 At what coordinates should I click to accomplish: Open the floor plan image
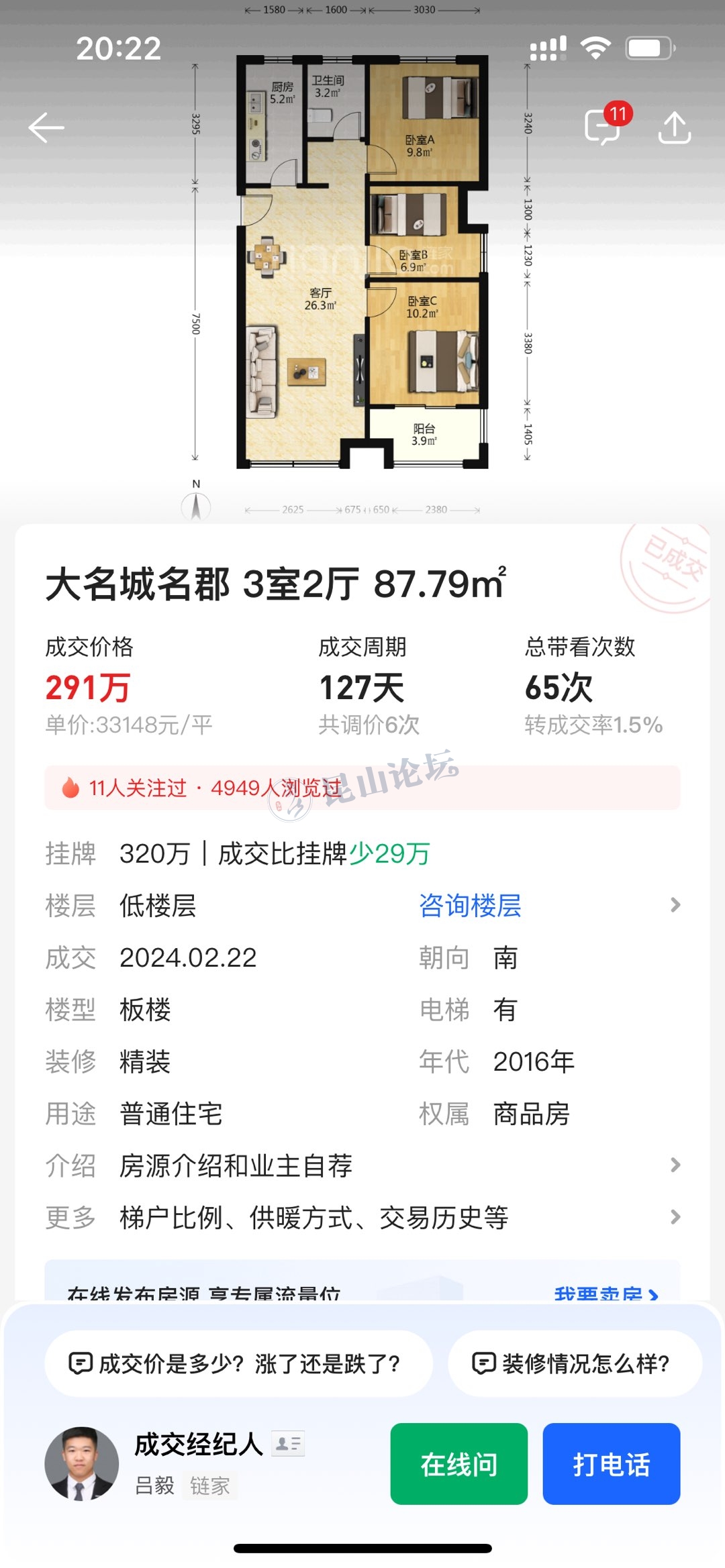(x=362, y=262)
